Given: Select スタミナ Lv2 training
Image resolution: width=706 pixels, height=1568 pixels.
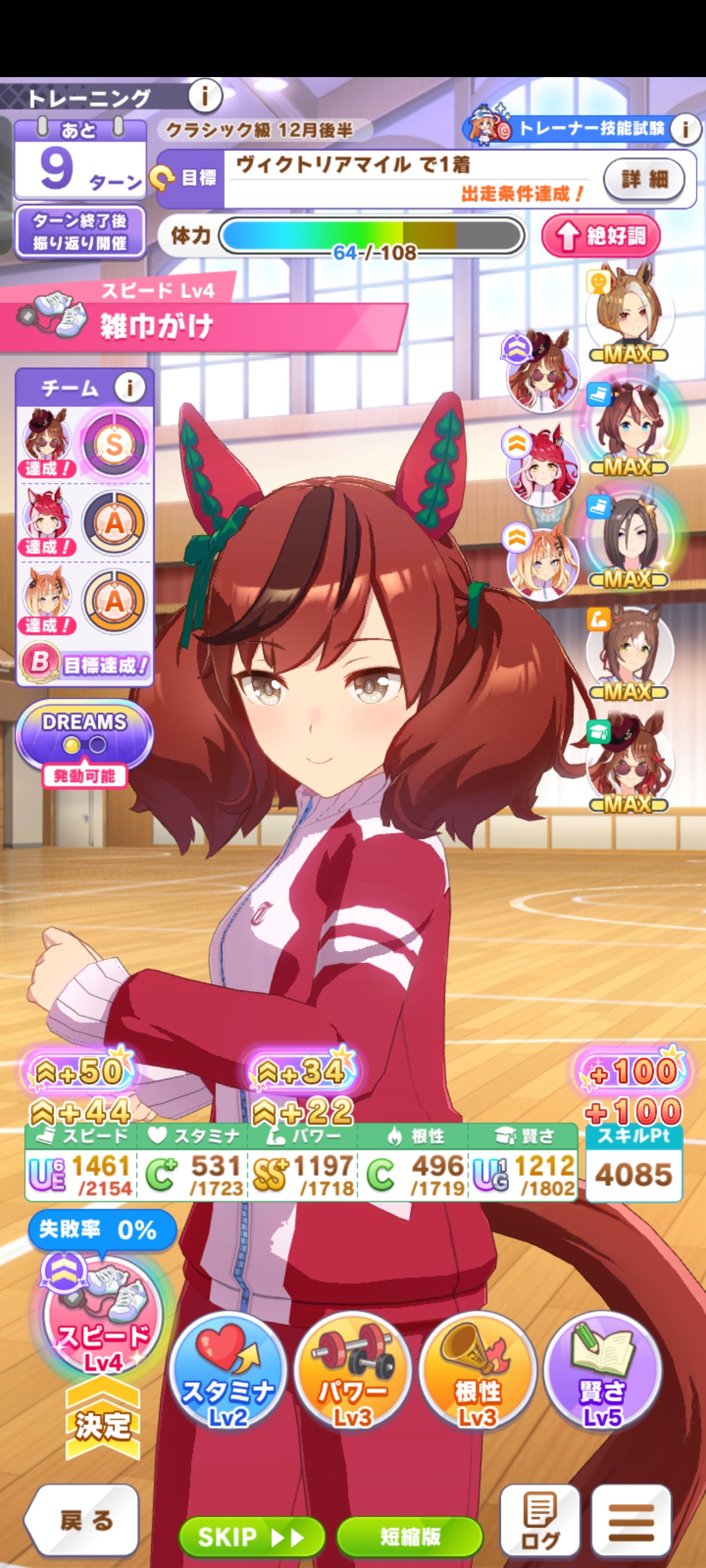Looking at the screenshot, I should [227, 1372].
